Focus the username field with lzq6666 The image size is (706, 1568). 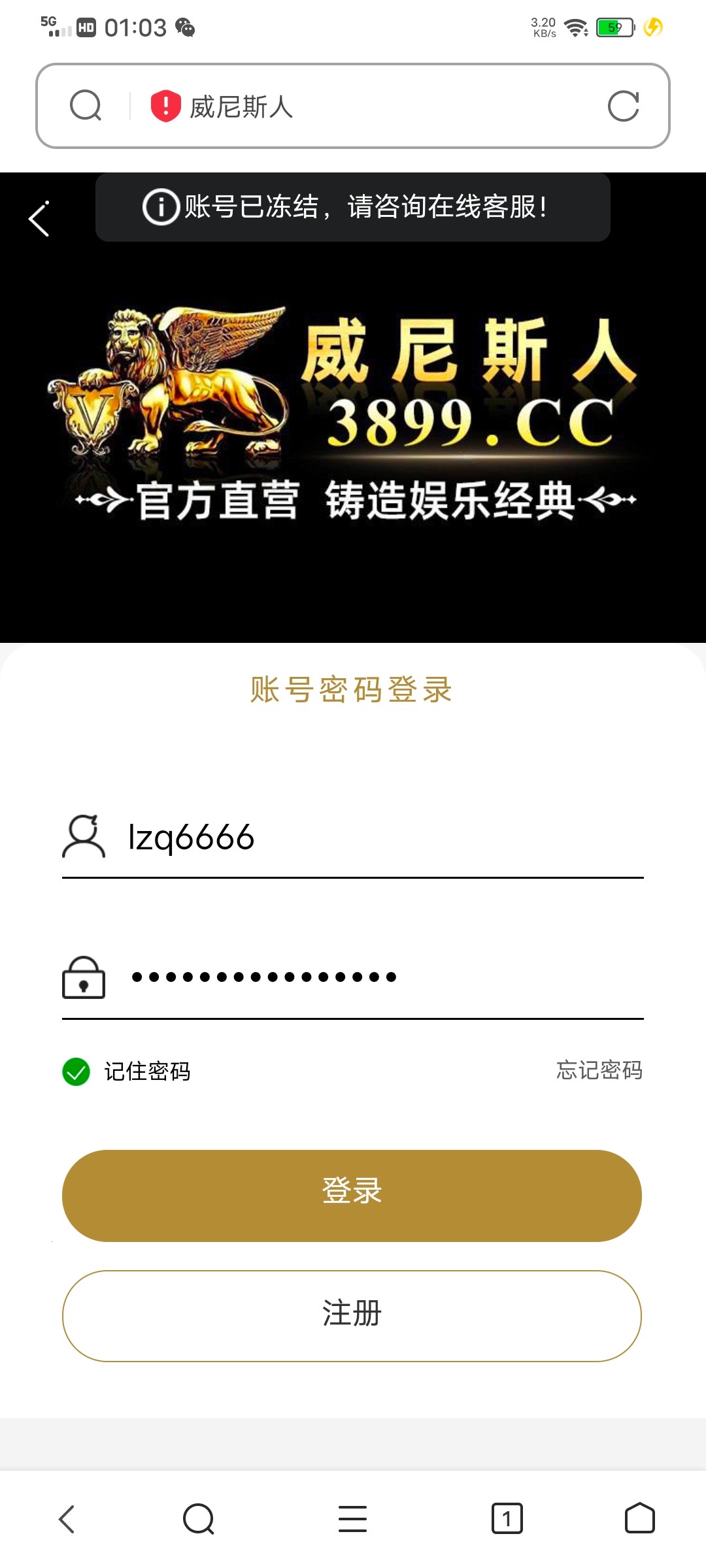pos(379,838)
